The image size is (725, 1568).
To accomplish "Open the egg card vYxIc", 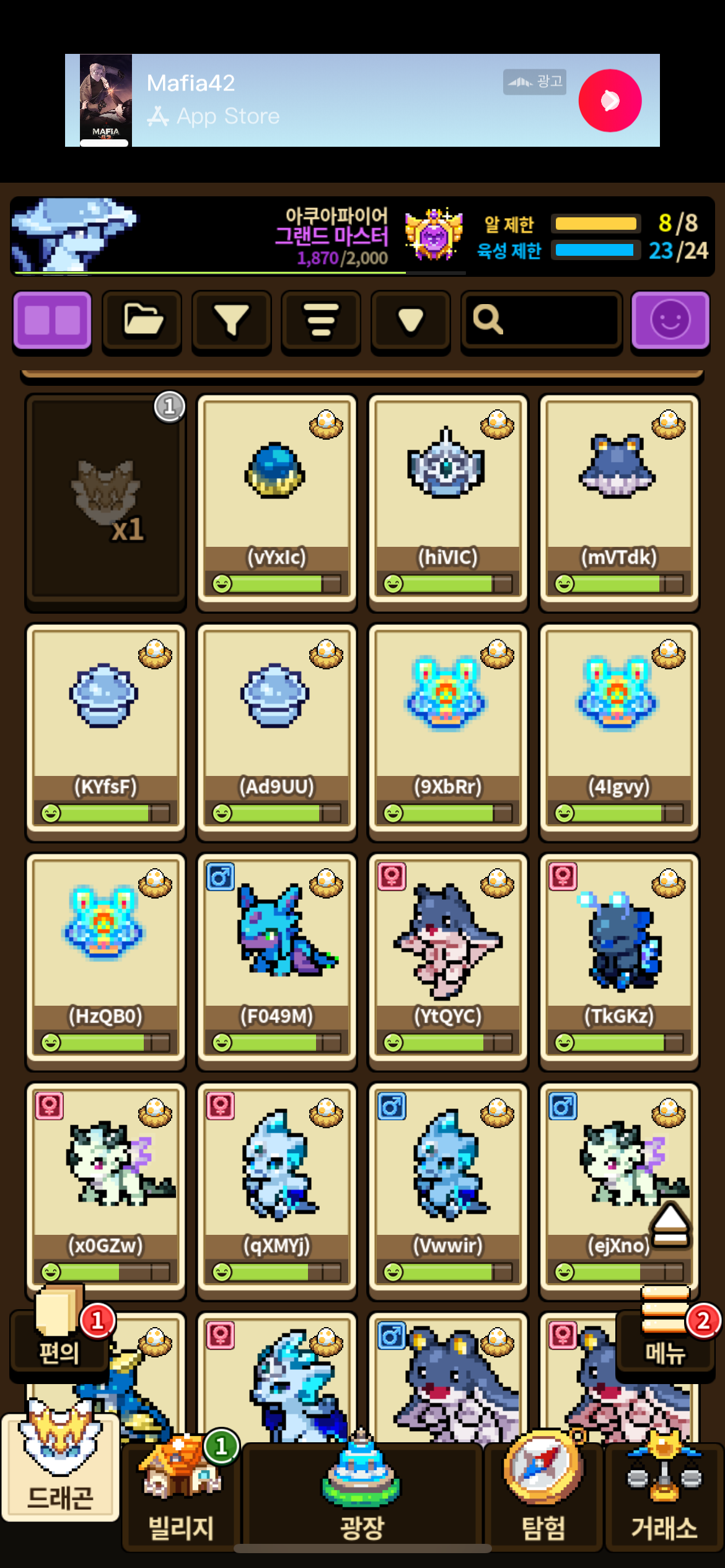I will point(276,500).
